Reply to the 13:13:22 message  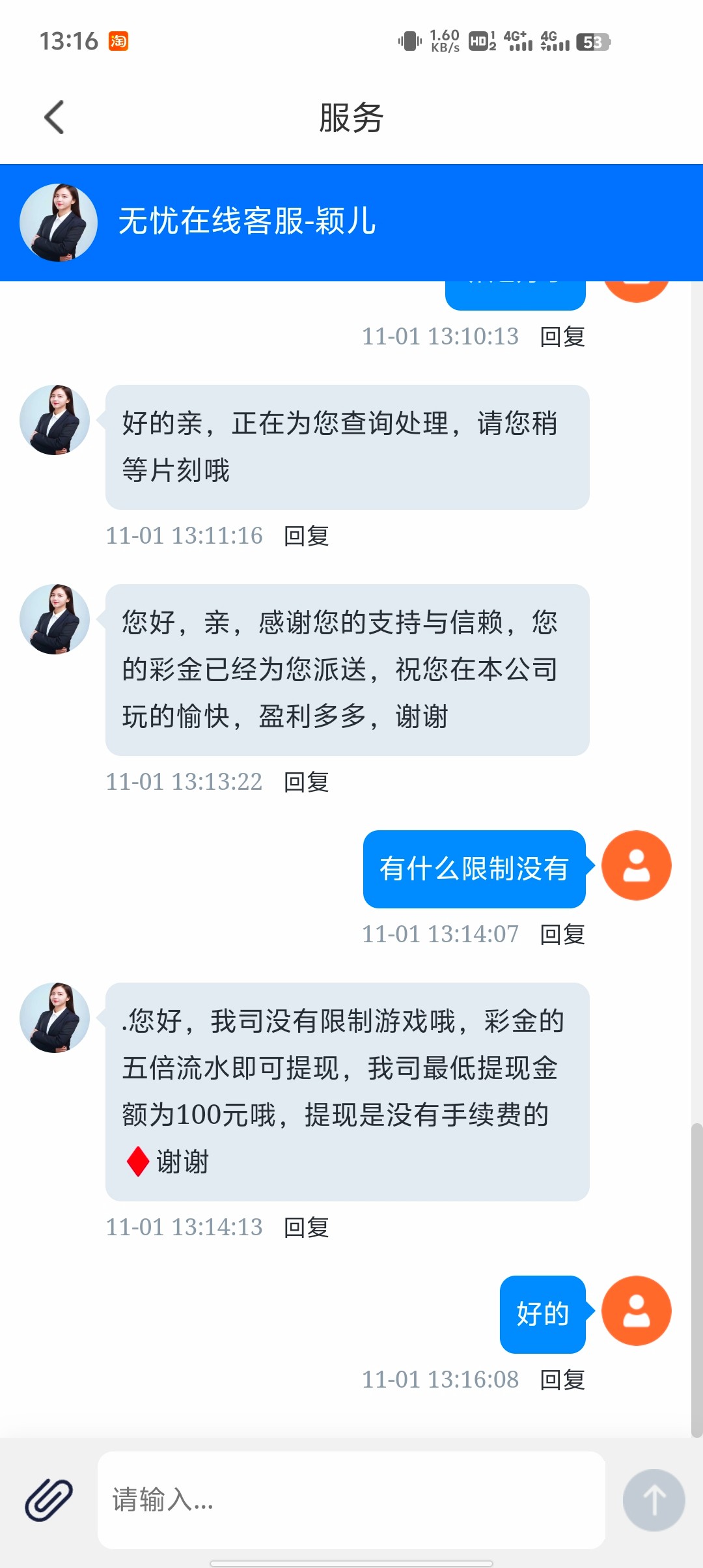[x=306, y=782]
